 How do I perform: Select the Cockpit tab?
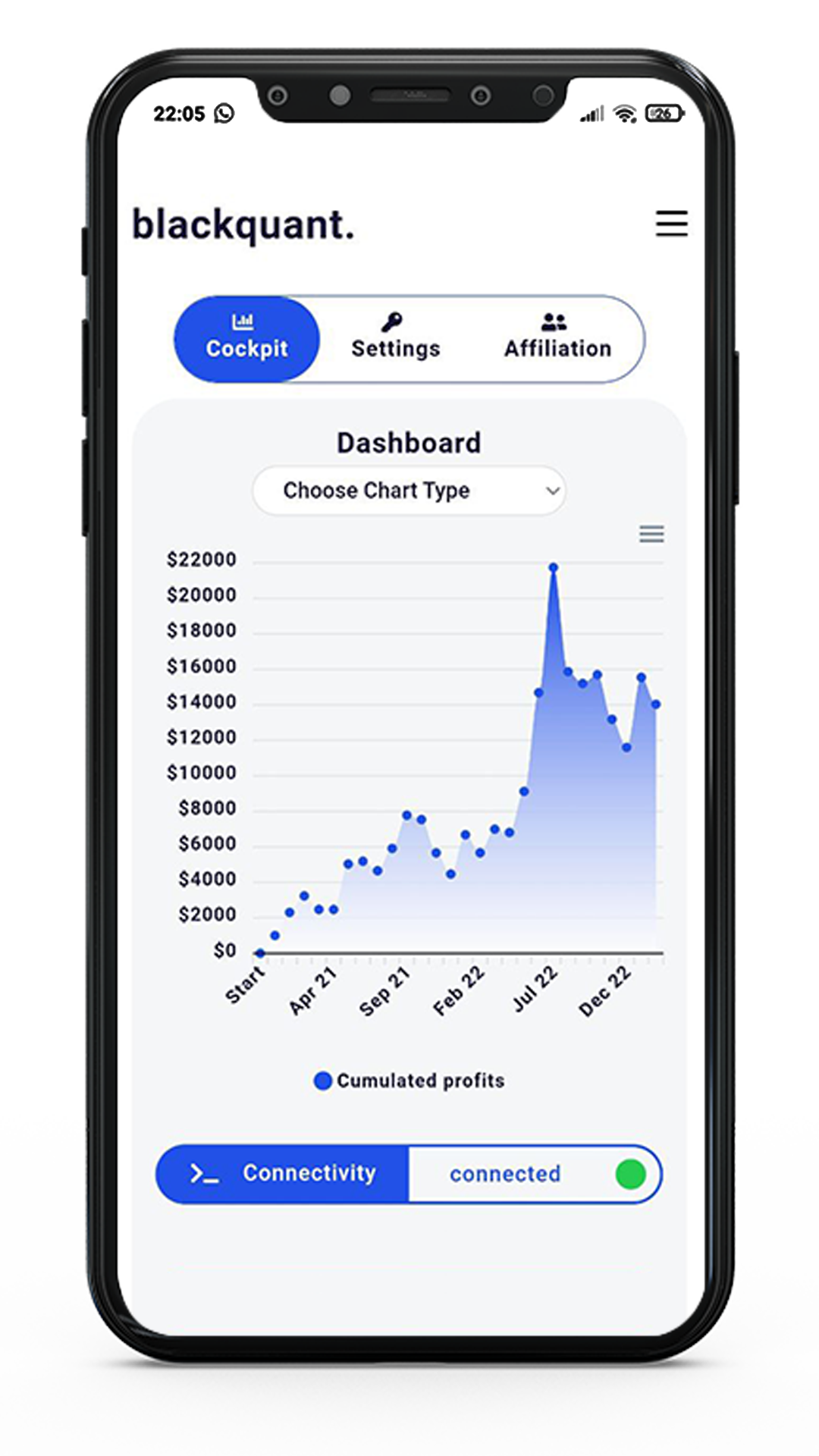pyautogui.click(x=246, y=339)
